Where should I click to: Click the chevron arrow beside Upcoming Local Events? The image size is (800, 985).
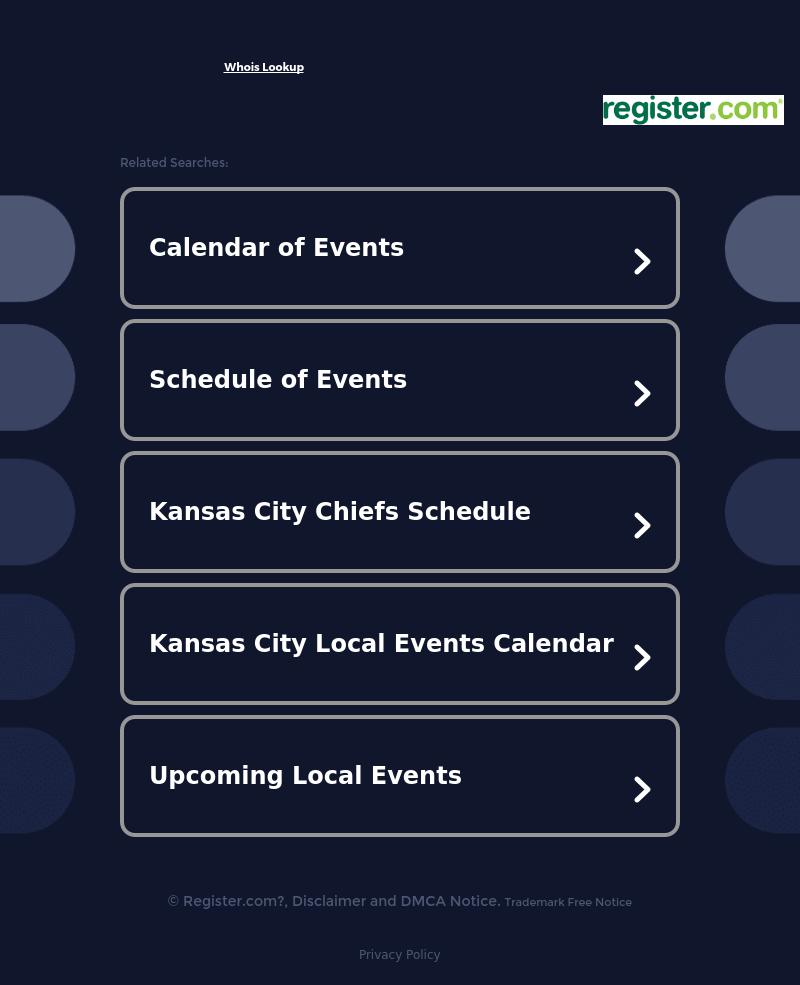642,789
